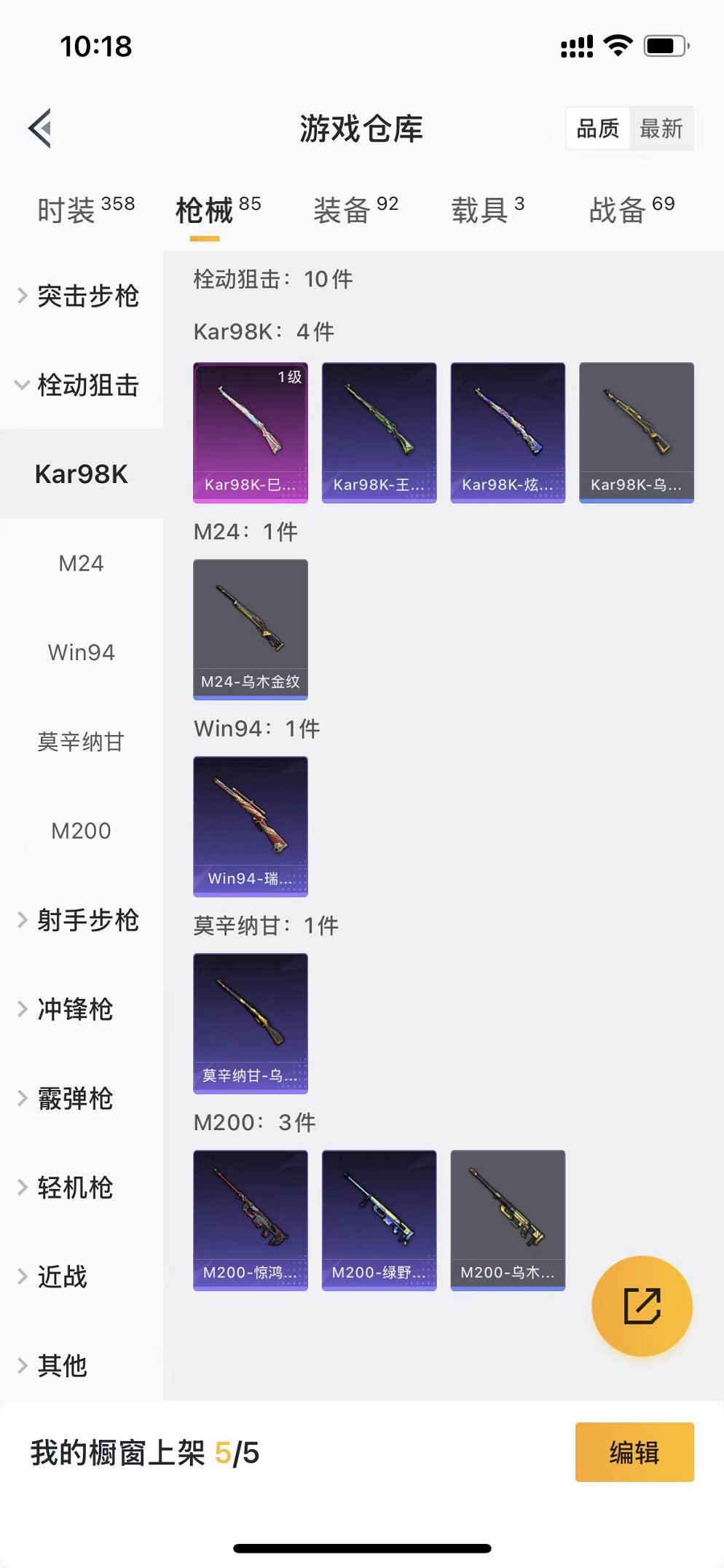Screen dimensions: 724x1568
Task: Open the Win94-瑞 skin tile
Action: (x=250, y=826)
